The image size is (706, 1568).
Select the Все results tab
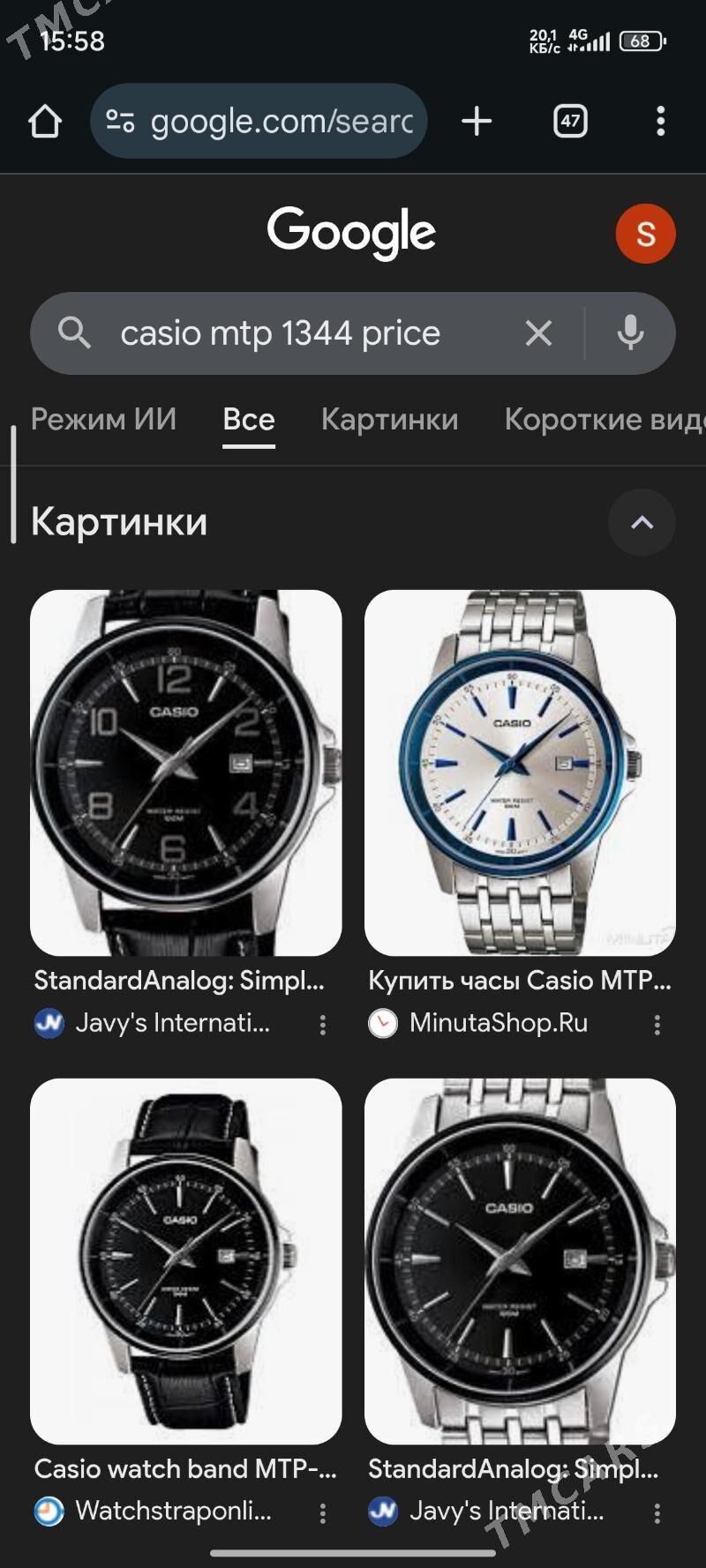(248, 420)
